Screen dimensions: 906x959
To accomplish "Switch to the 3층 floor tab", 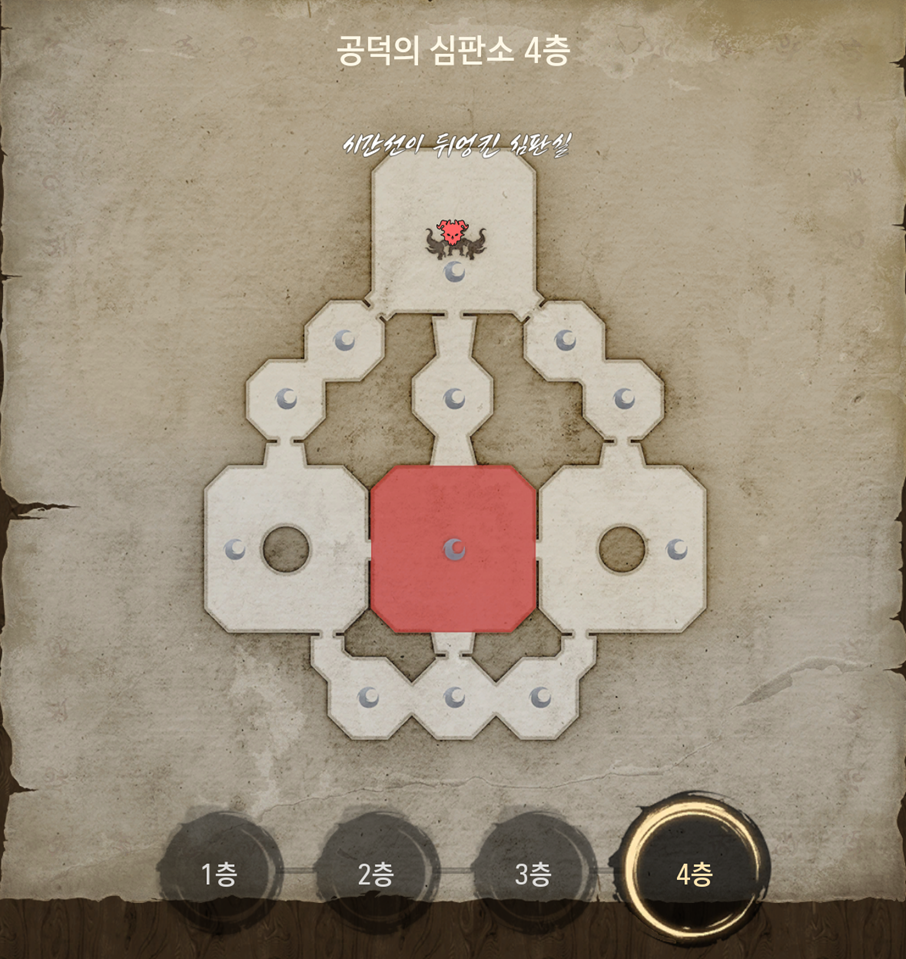I will [x=532, y=874].
